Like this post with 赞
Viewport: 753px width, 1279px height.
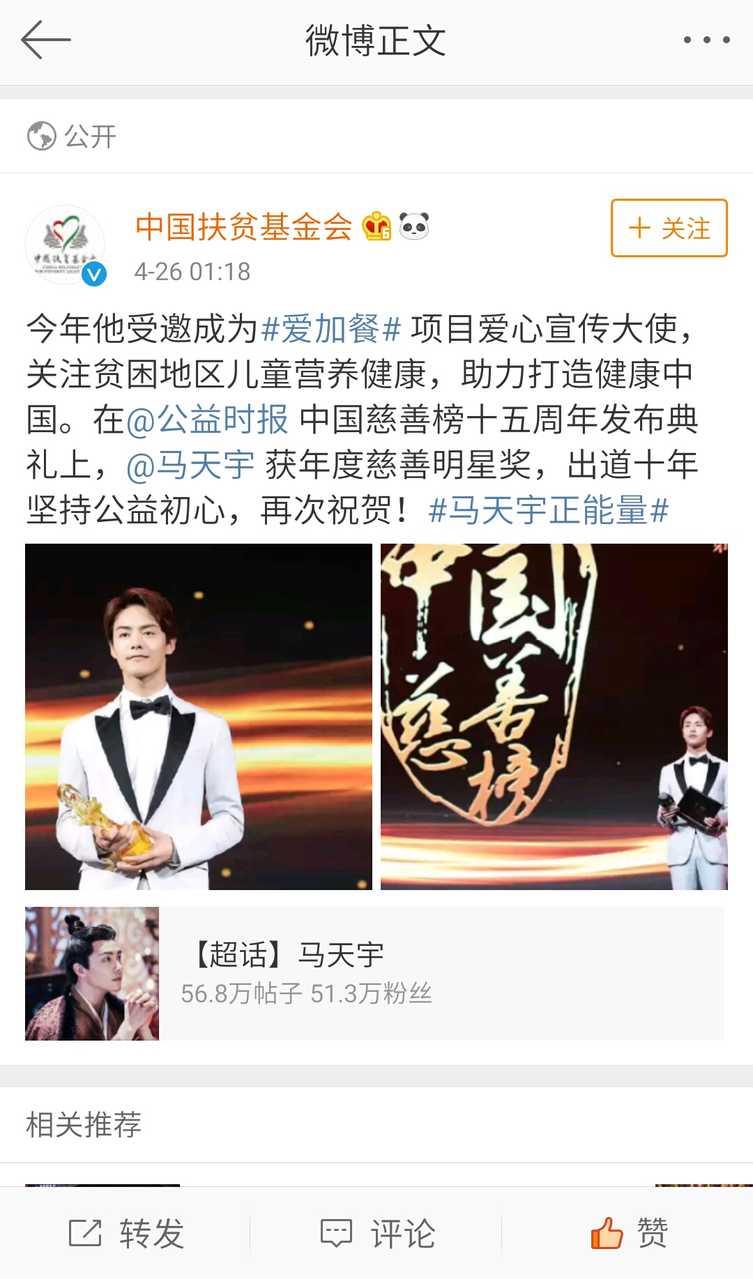pos(628,1233)
